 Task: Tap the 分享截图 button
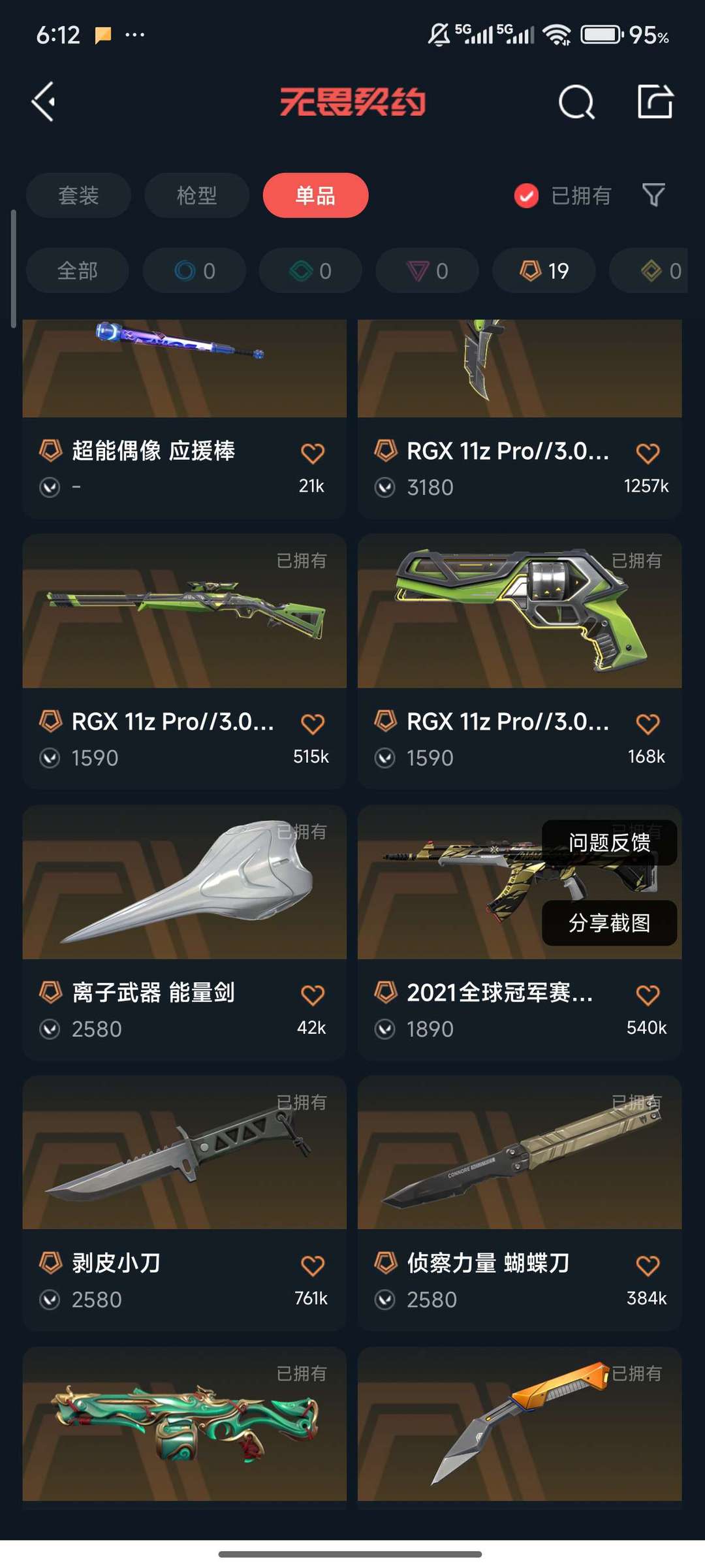point(609,923)
